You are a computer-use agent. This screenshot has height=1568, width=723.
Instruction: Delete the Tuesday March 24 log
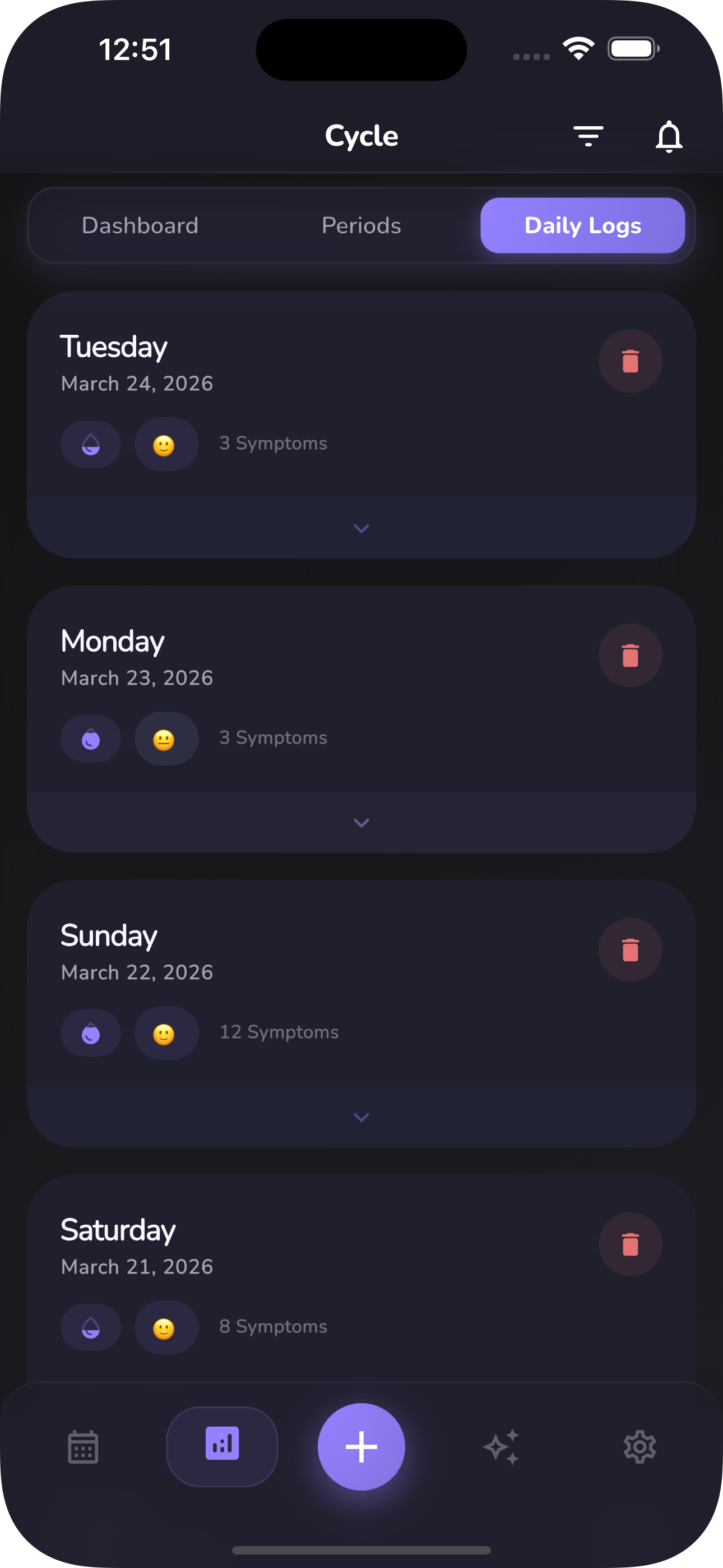630,361
